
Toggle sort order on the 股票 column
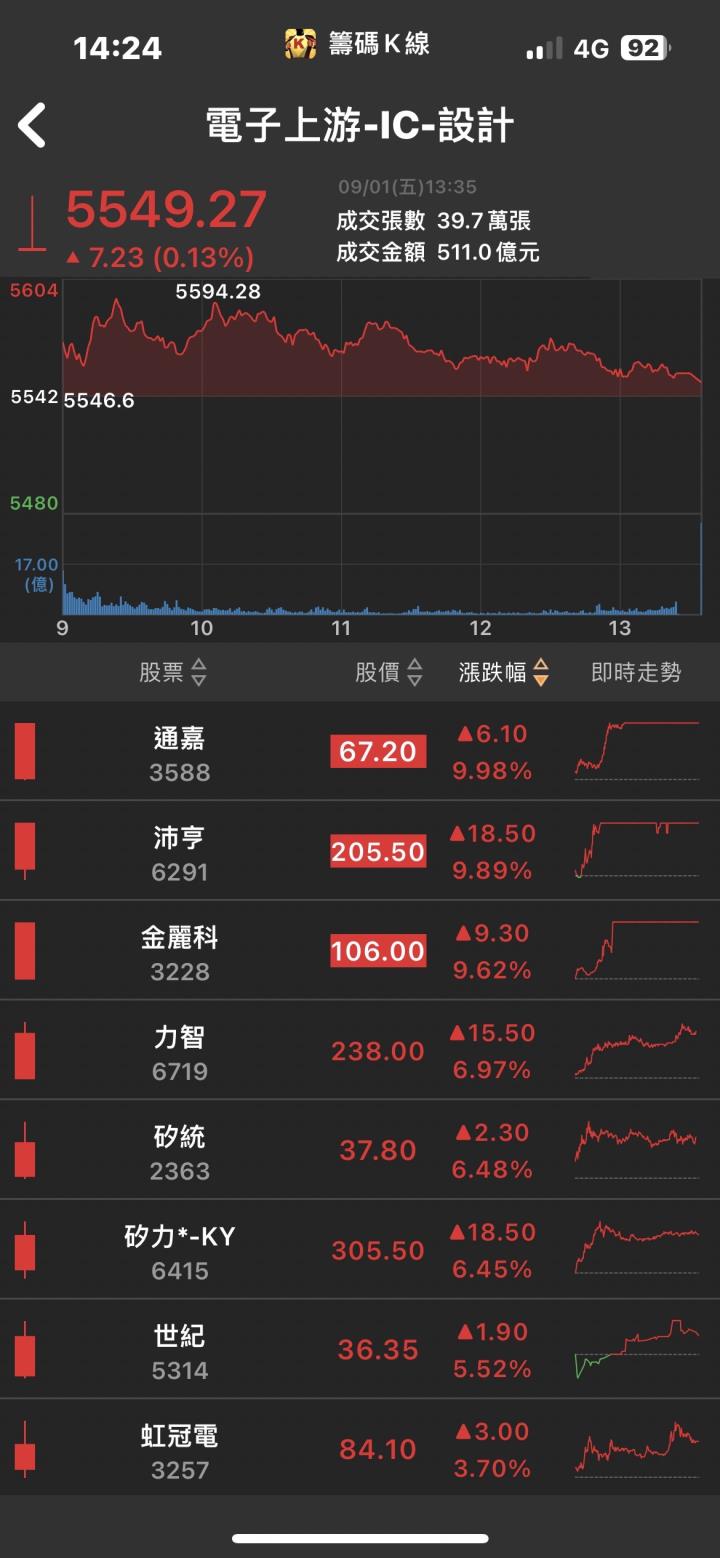point(178,673)
